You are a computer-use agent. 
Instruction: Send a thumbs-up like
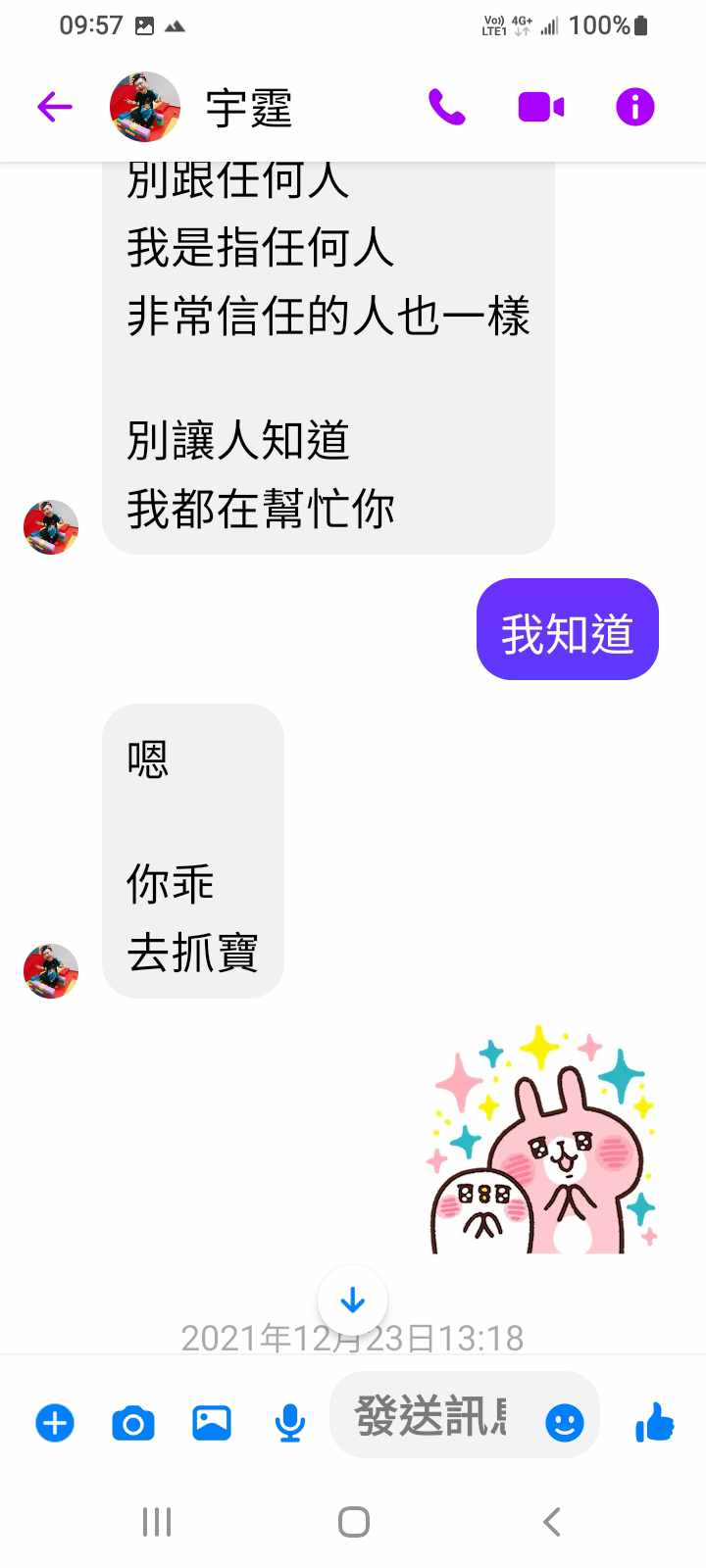pos(655,1422)
